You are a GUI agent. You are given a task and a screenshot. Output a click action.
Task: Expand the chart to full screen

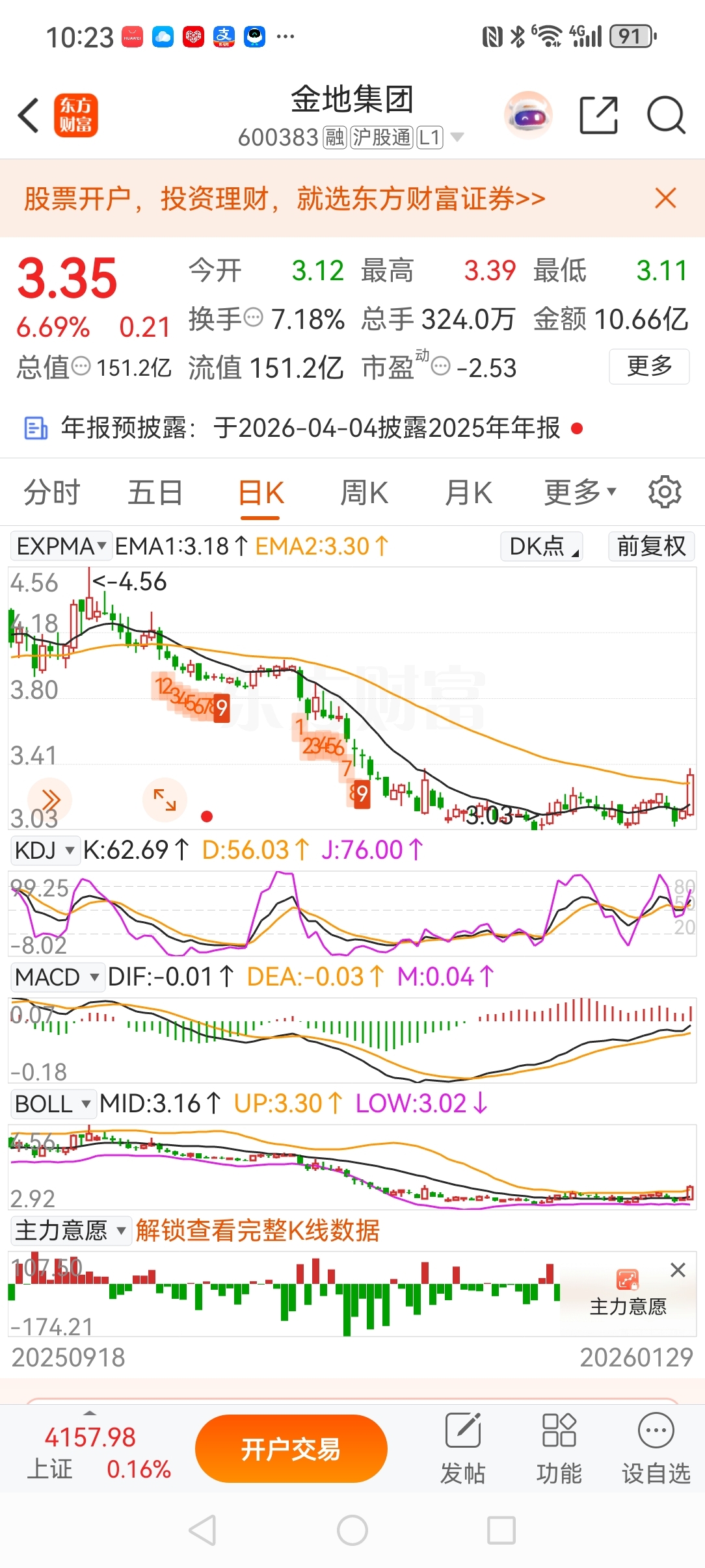pyautogui.click(x=165, y=800)
